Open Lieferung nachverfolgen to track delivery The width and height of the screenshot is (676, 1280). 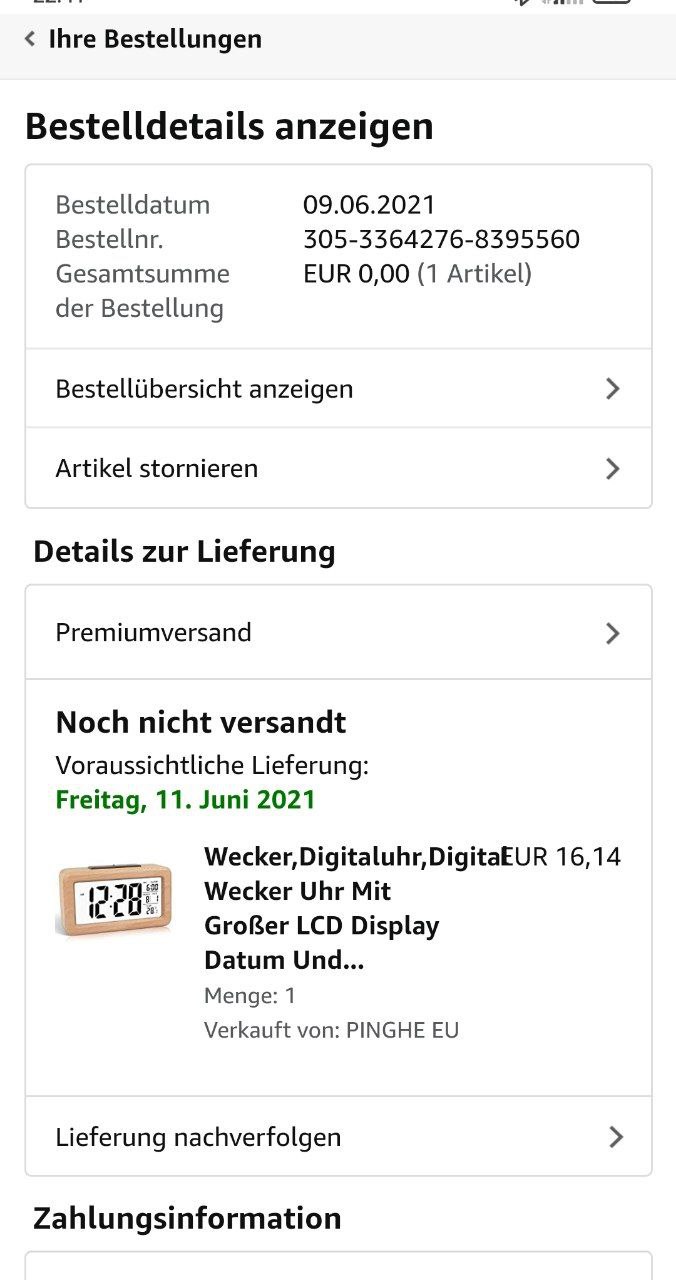tap(338, 1137)
